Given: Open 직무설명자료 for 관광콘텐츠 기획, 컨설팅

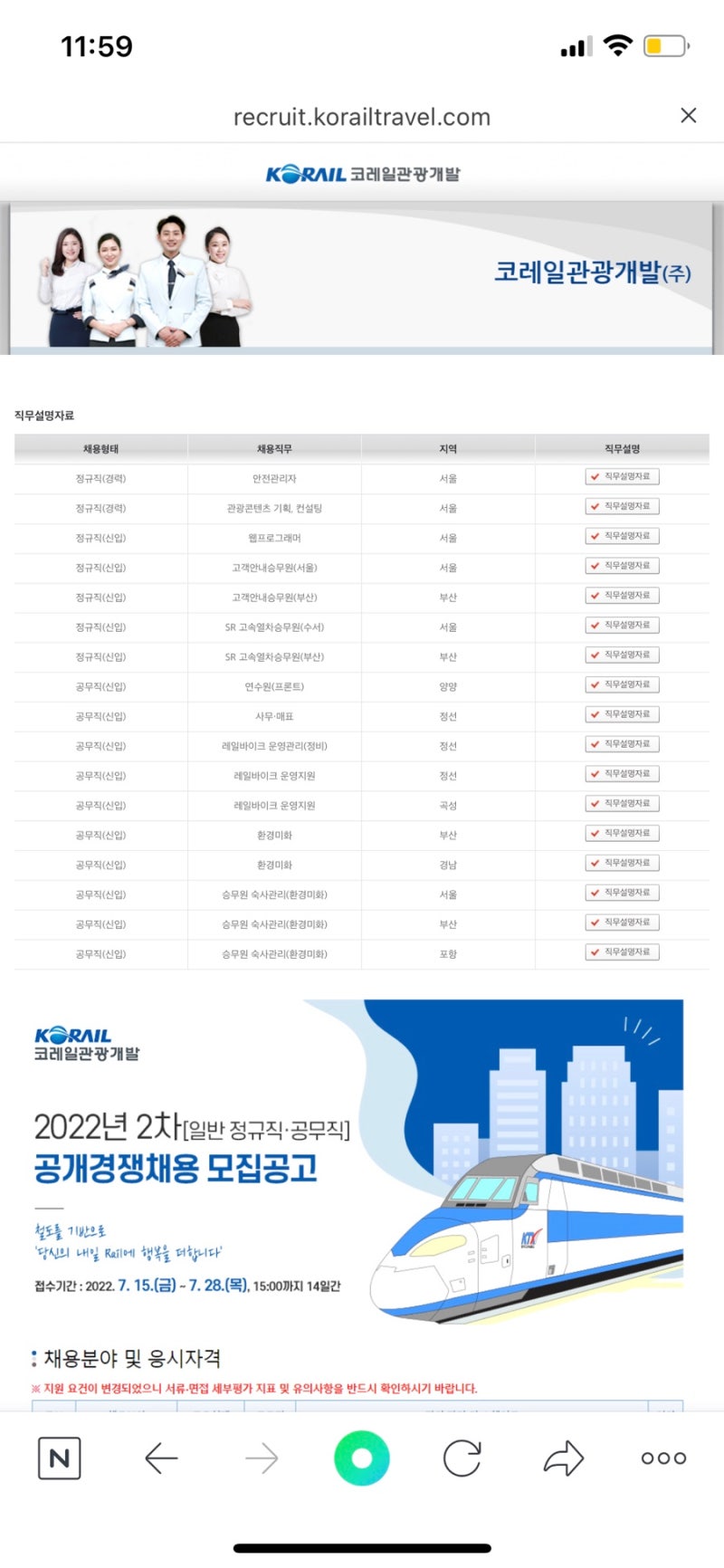Looking at the screenshot, I should pyautogui.click(x=622, y=507).
